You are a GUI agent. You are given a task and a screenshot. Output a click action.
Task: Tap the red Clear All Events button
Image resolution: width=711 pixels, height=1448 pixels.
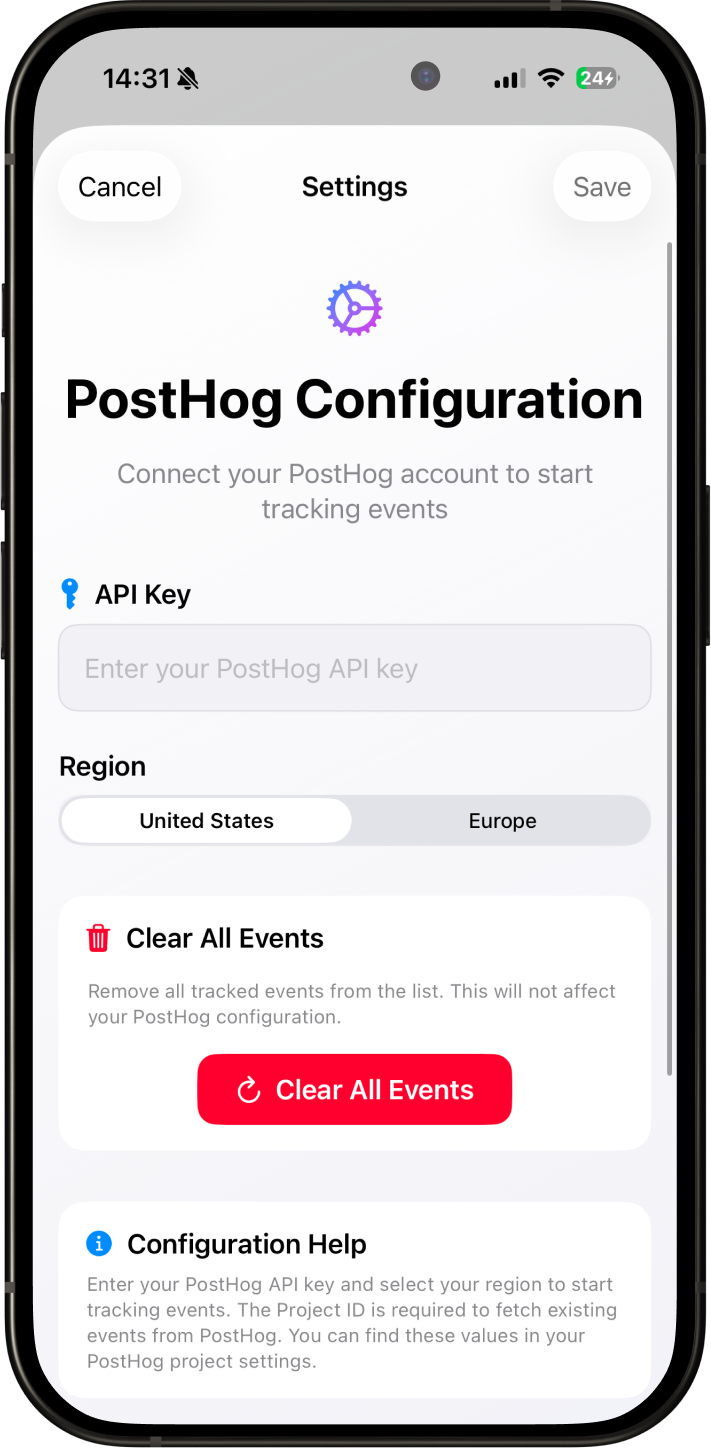[354, 1089]
